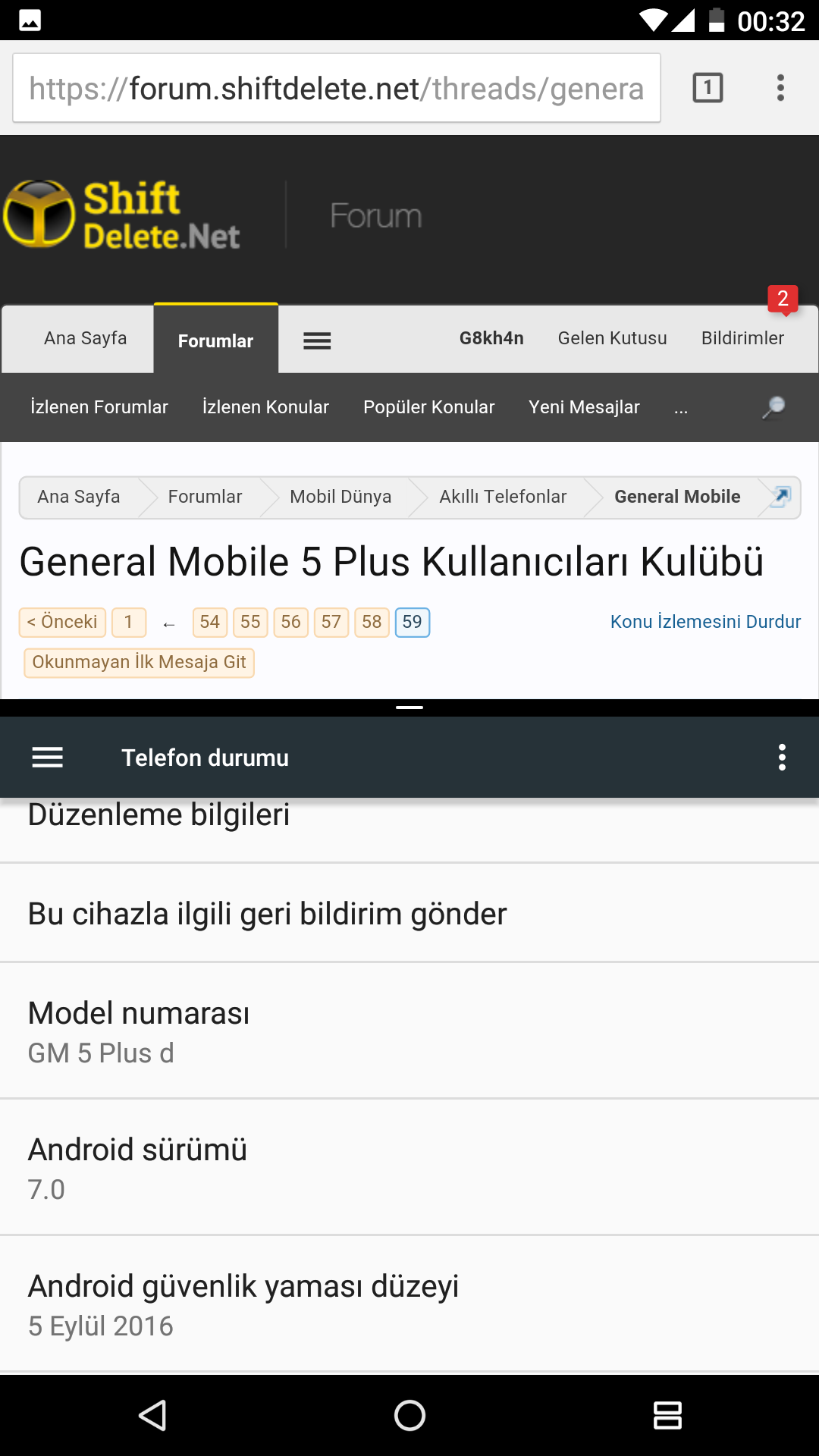
Task: Go to the Önceki previous page
Action: click(x=62, y=622)
